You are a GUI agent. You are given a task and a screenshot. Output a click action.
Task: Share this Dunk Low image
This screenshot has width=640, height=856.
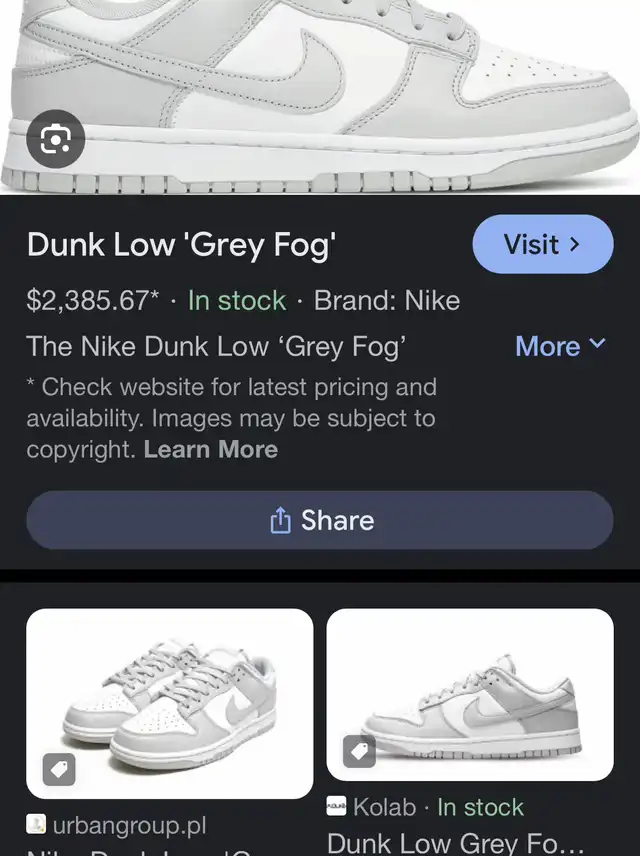(x=320, y=521)
